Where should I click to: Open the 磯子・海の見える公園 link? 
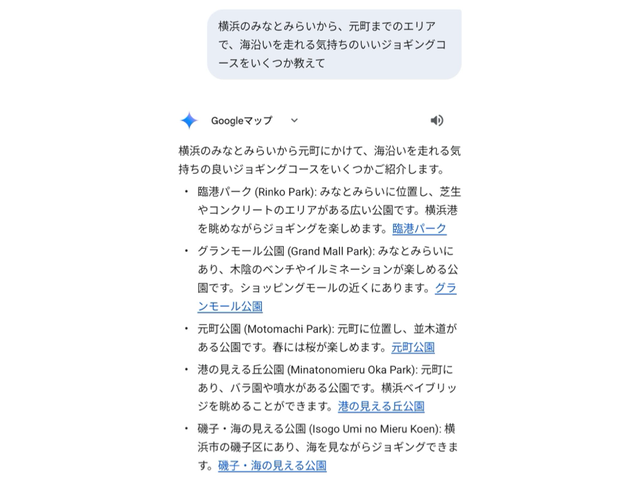pyautogui.click(x=272, y=465)
